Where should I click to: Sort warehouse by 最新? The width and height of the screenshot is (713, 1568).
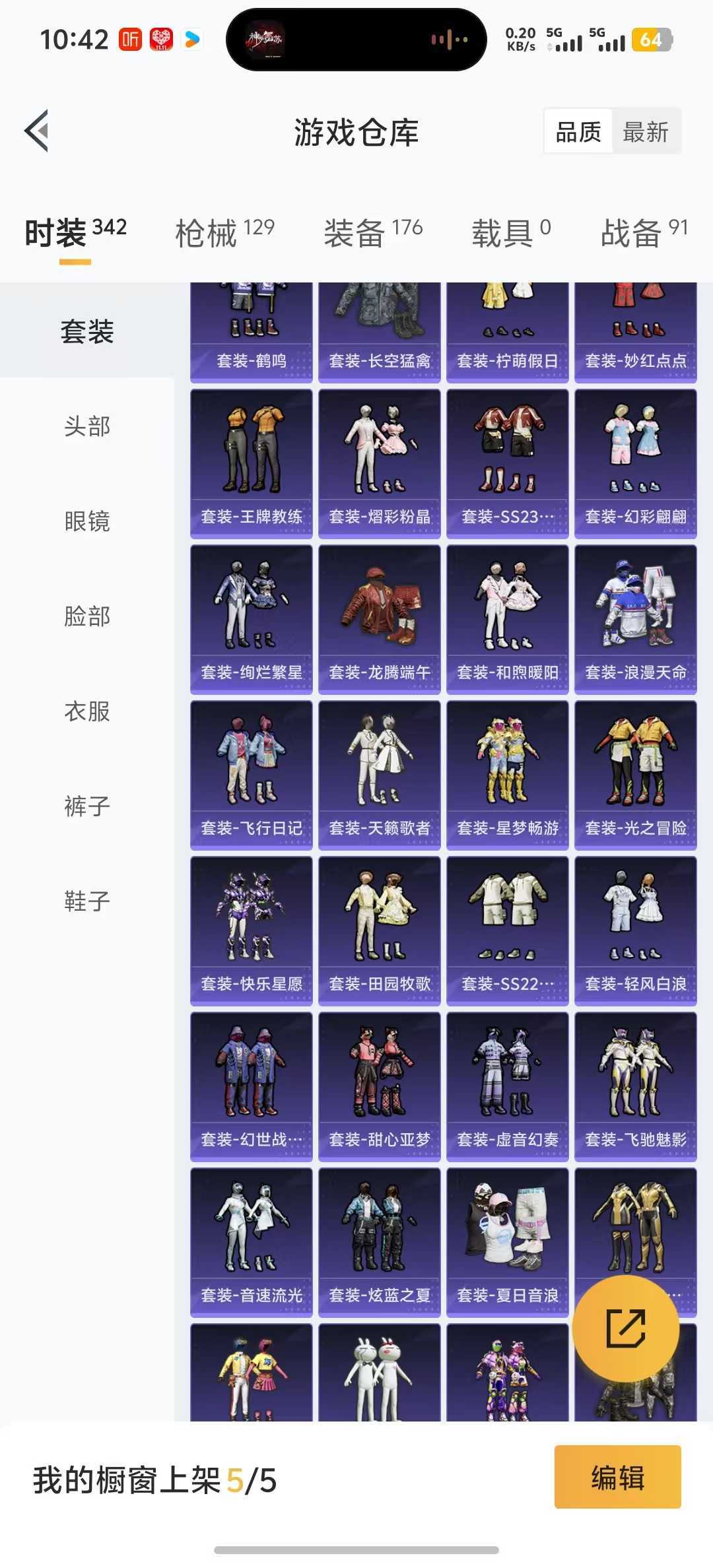click(x=646, y=132)
